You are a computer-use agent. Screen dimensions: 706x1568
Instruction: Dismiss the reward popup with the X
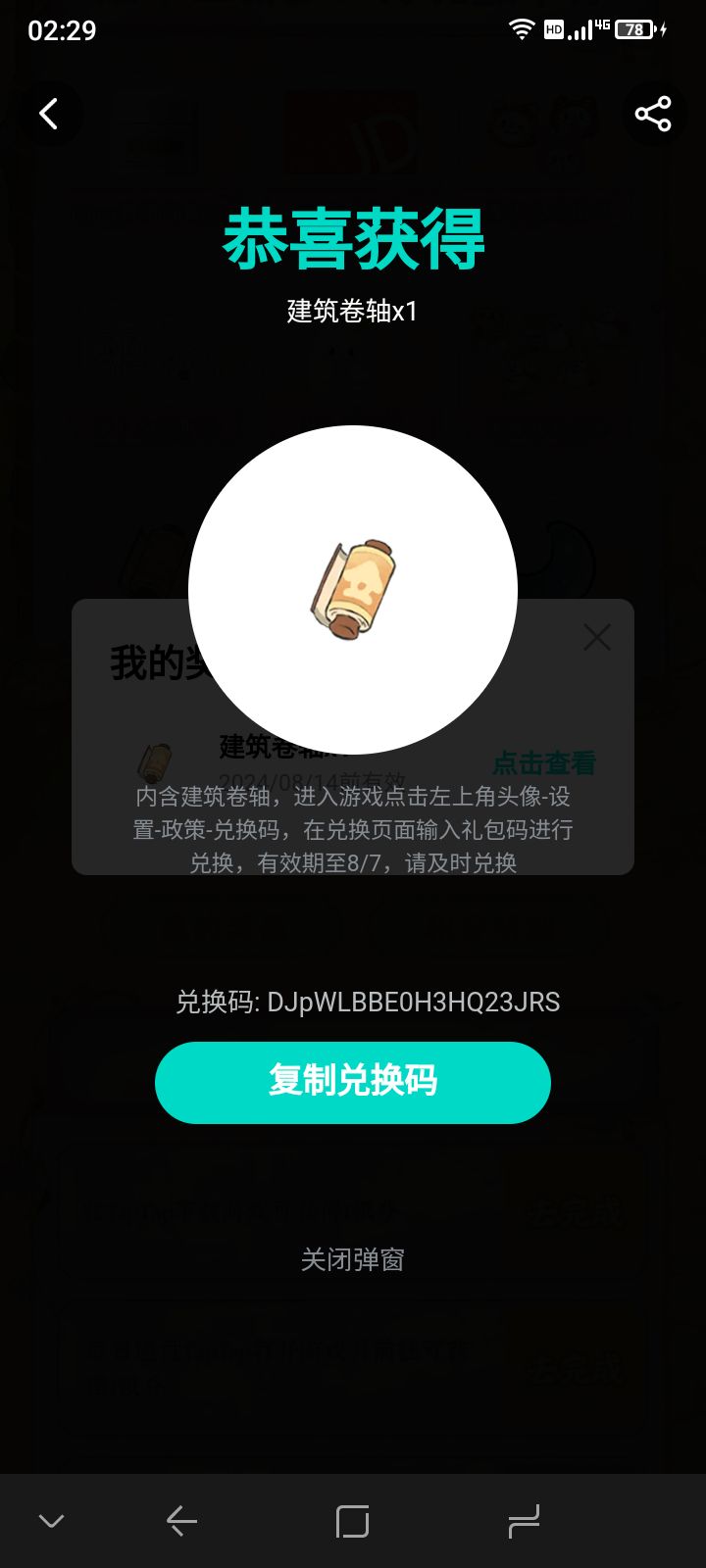coord(597,637)
